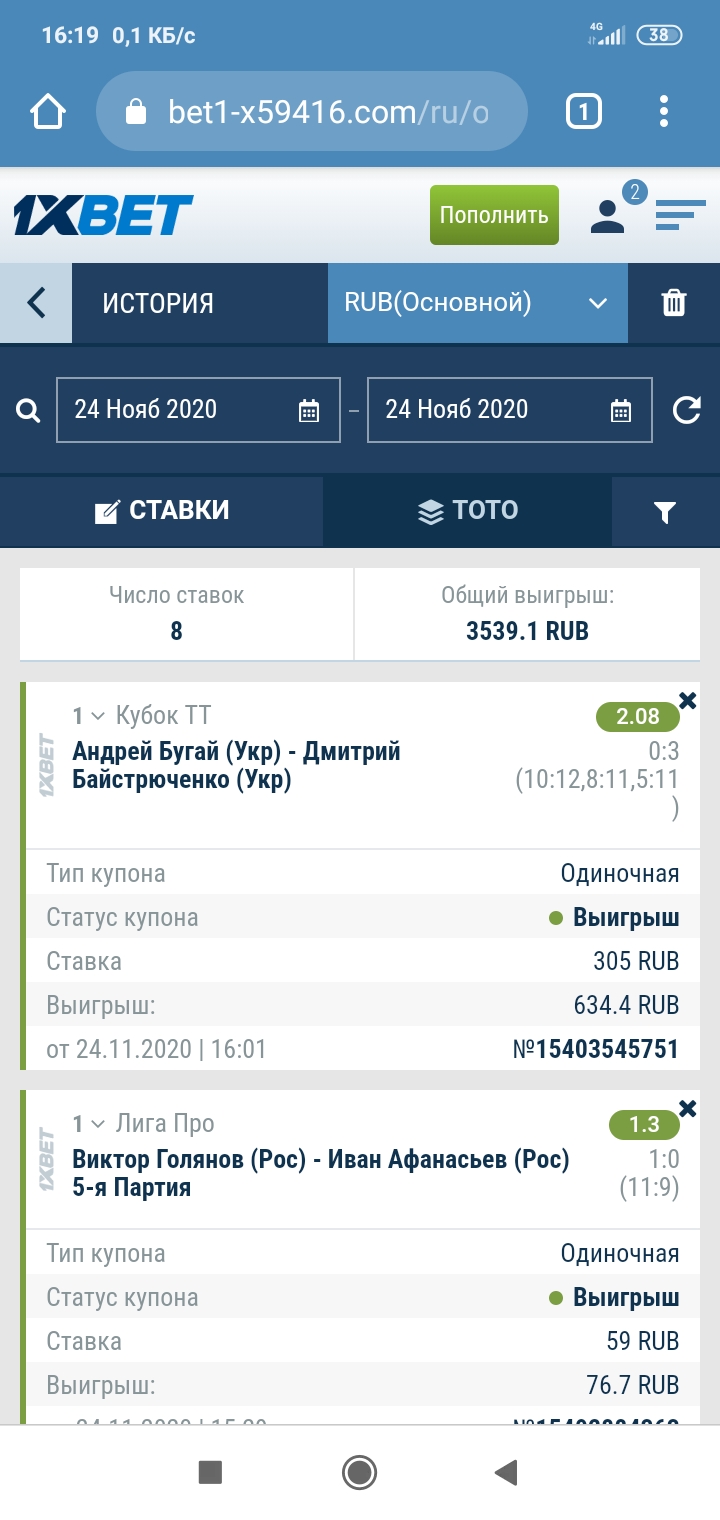
Task: Open the bet filter funnel
Action: (665, 513)
